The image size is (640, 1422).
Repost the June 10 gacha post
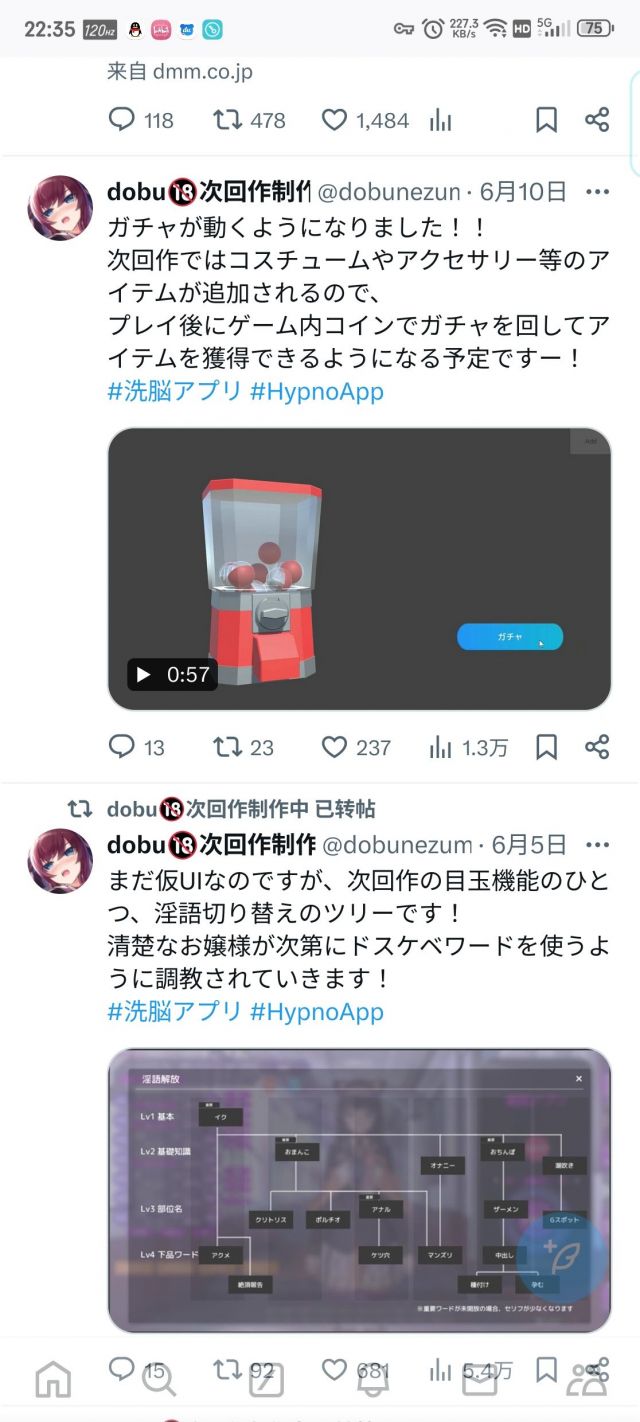228,747
